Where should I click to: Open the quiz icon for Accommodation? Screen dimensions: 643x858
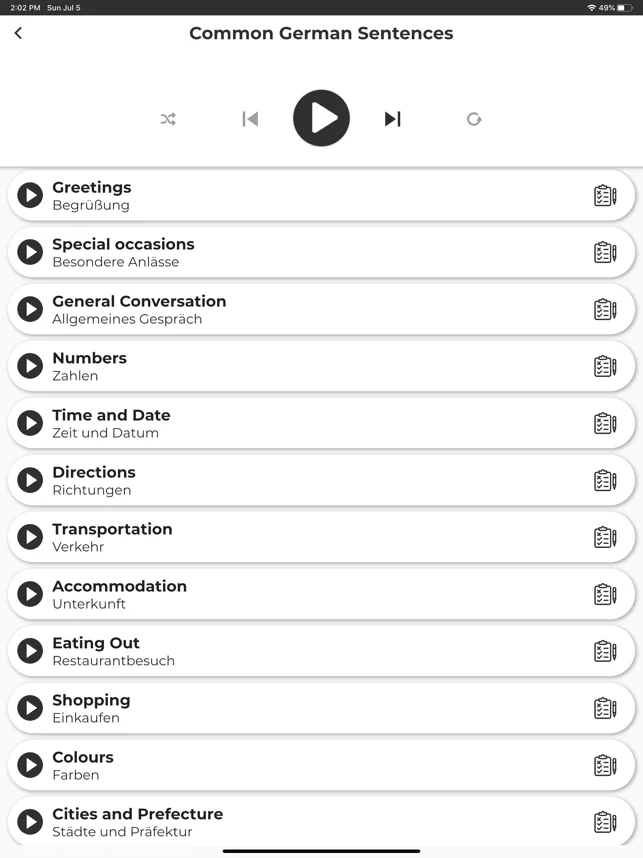coord(605,594)
